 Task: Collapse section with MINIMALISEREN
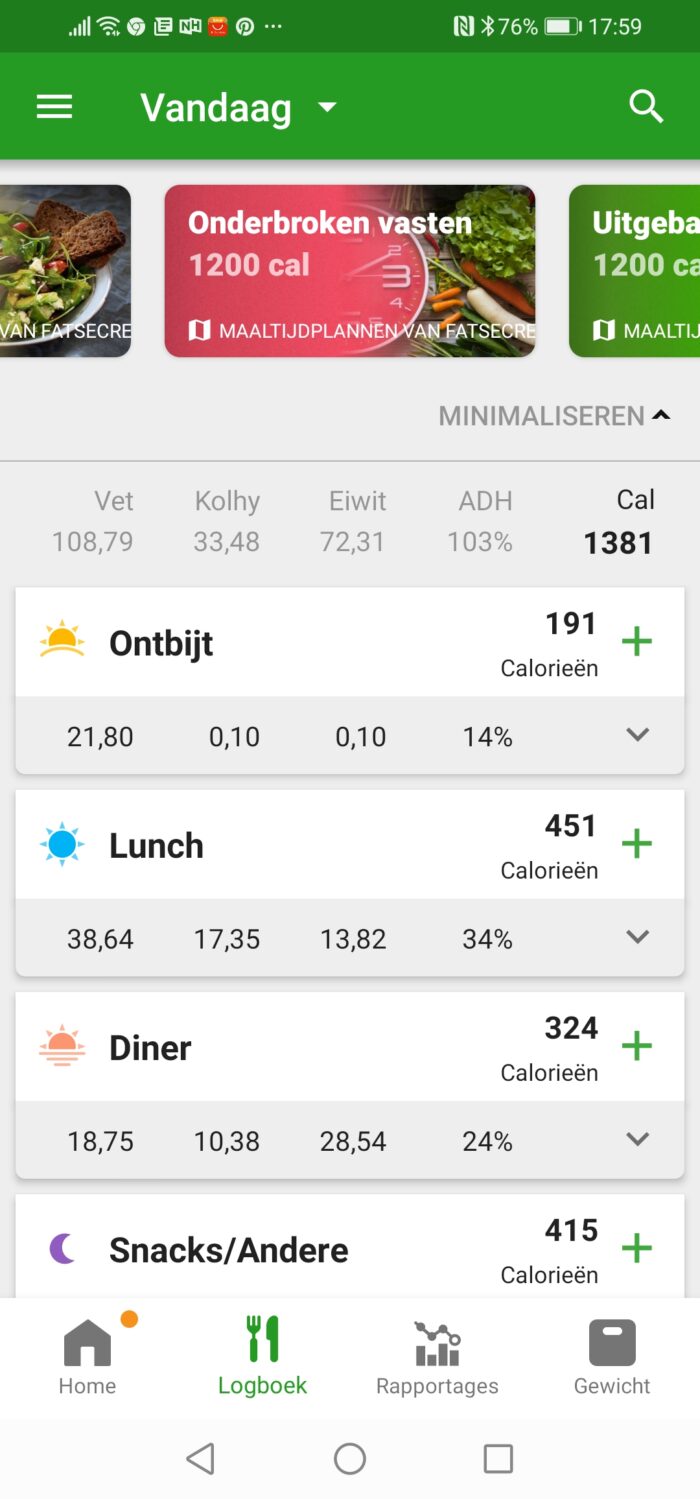[x=554, y=416]
